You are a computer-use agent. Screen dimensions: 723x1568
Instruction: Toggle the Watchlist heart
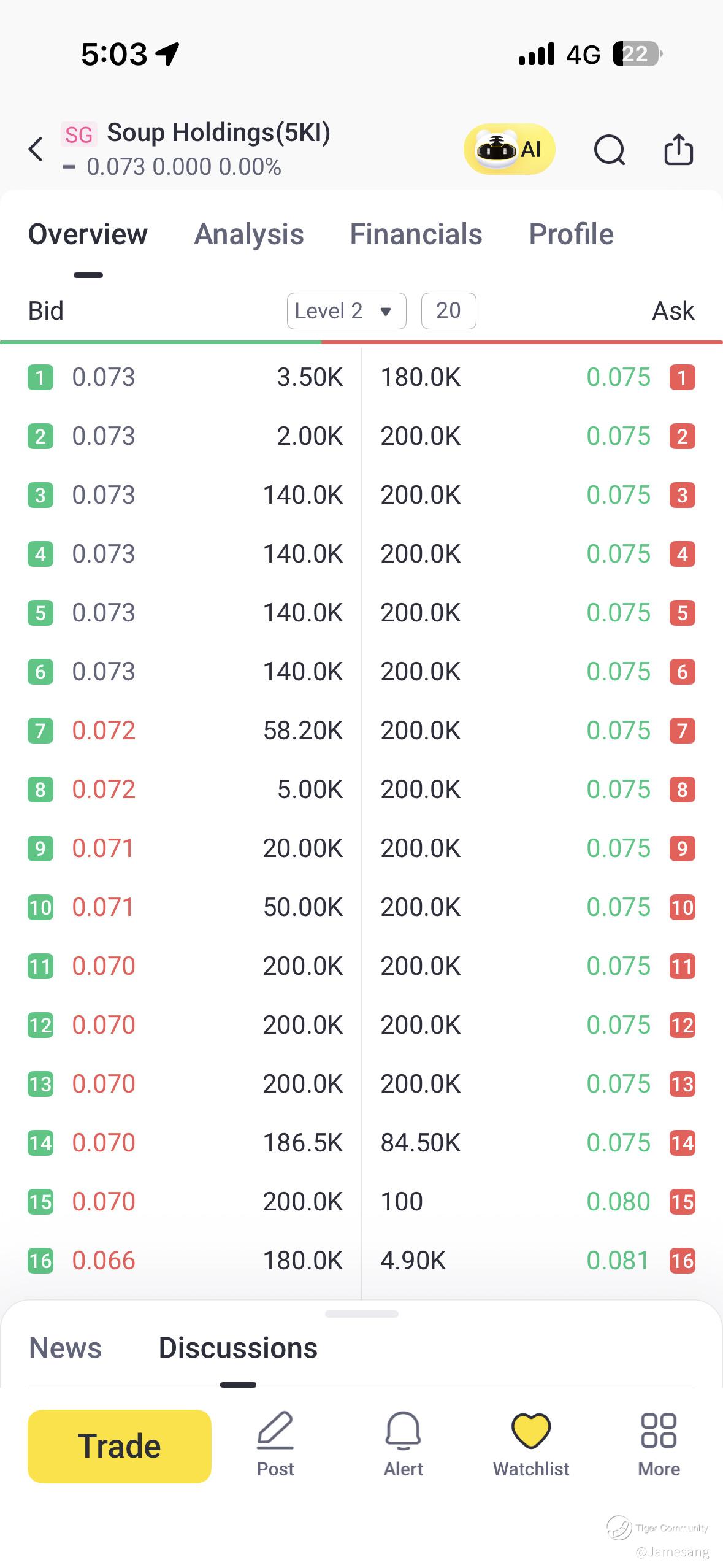(531, 1443)
